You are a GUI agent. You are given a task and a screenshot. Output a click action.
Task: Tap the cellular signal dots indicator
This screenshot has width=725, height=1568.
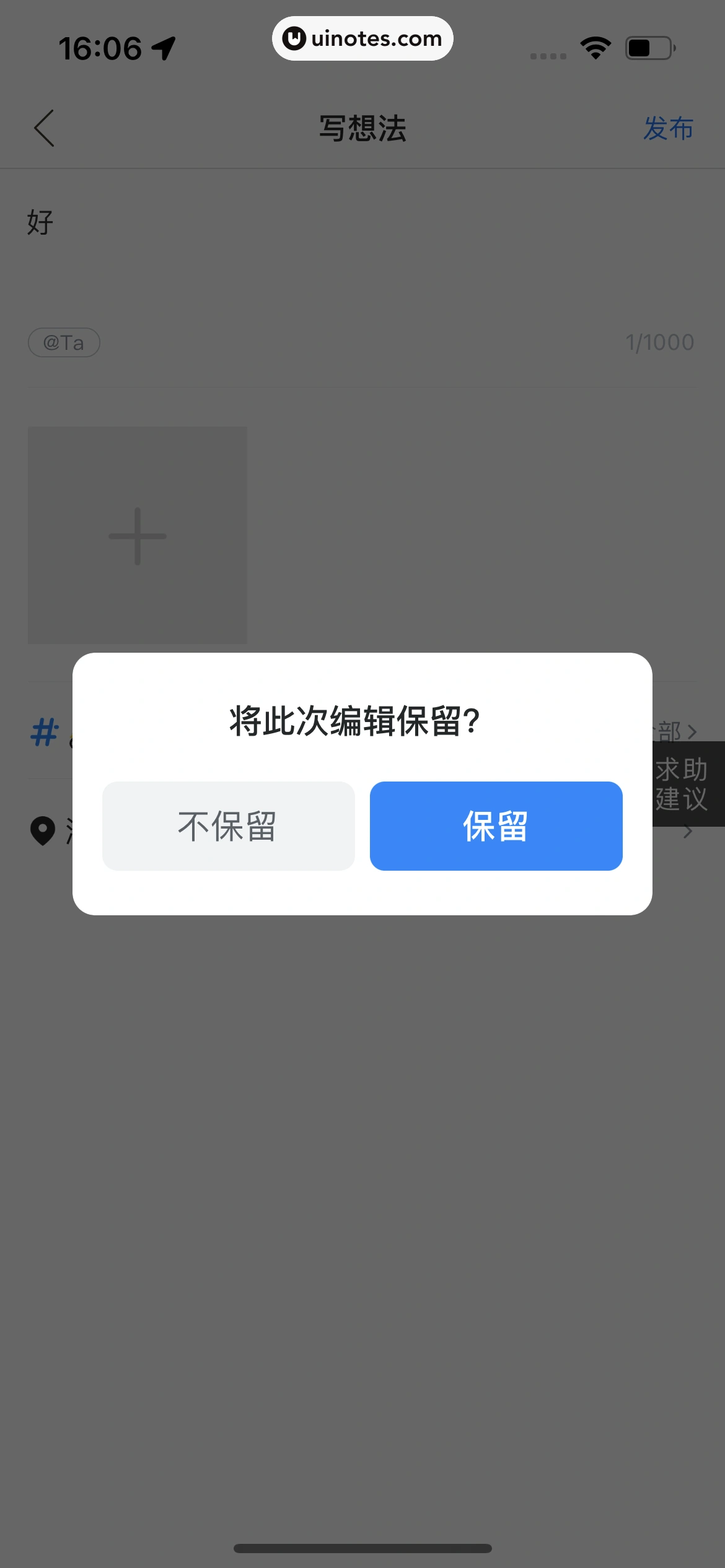coord(547,56)
